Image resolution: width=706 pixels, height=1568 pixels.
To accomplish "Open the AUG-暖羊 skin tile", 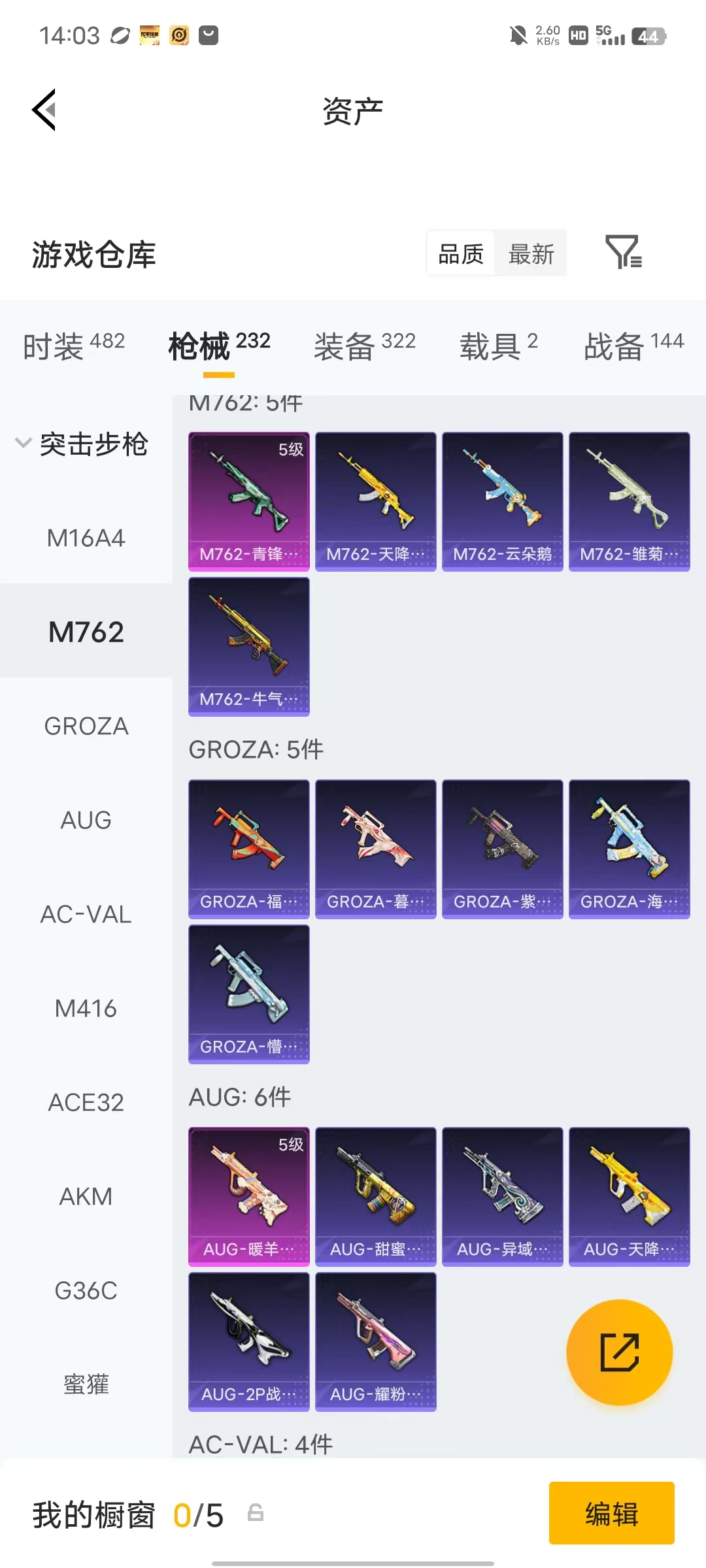I will (249, 1196).
